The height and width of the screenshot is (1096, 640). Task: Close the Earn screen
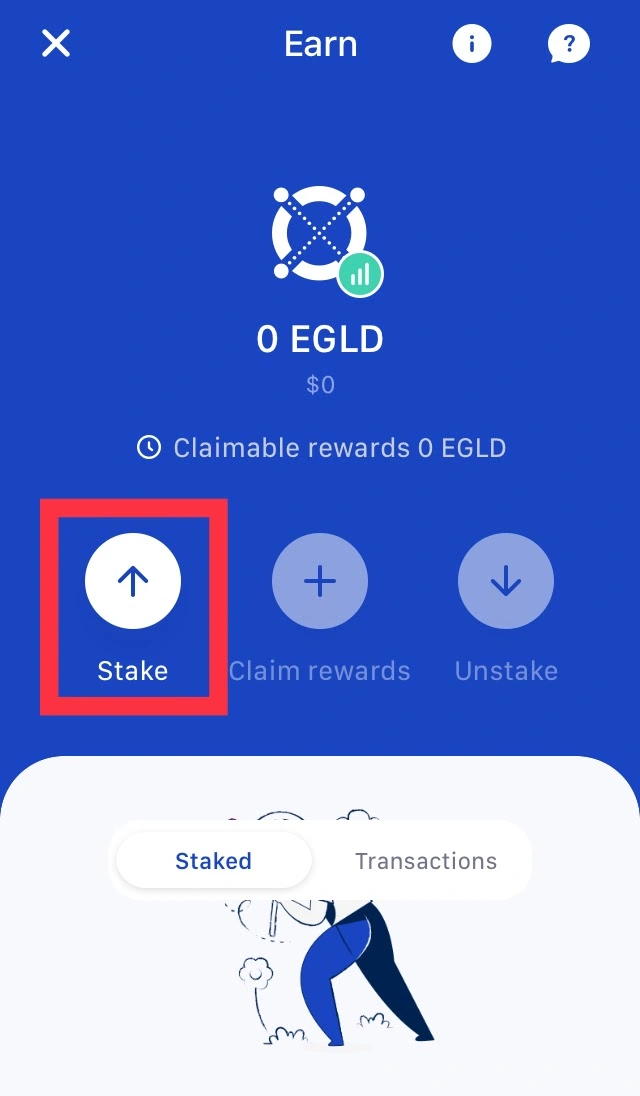pyautogui.click(x=56, y=43)
